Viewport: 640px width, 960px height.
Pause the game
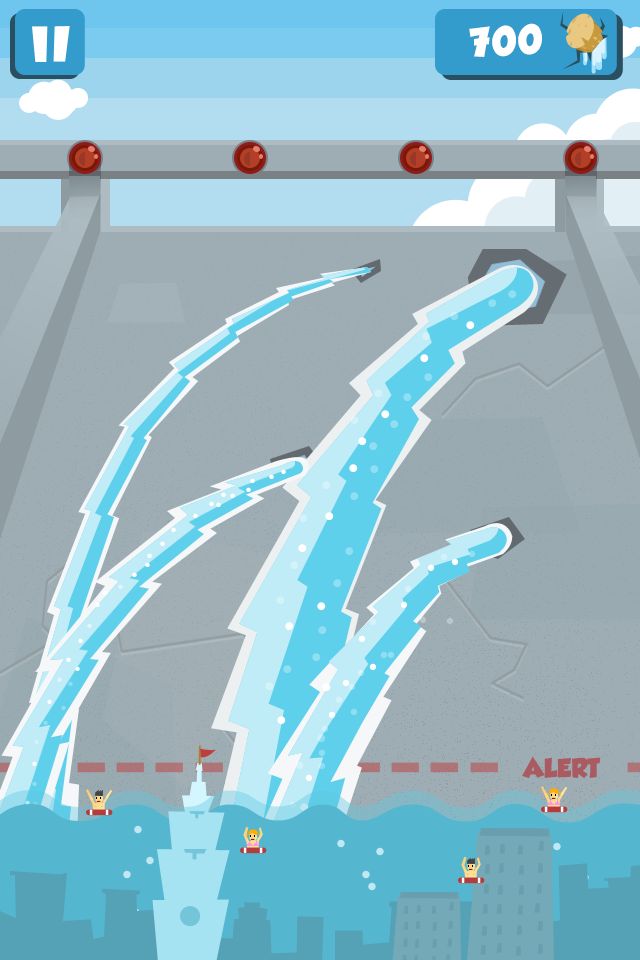49,43
